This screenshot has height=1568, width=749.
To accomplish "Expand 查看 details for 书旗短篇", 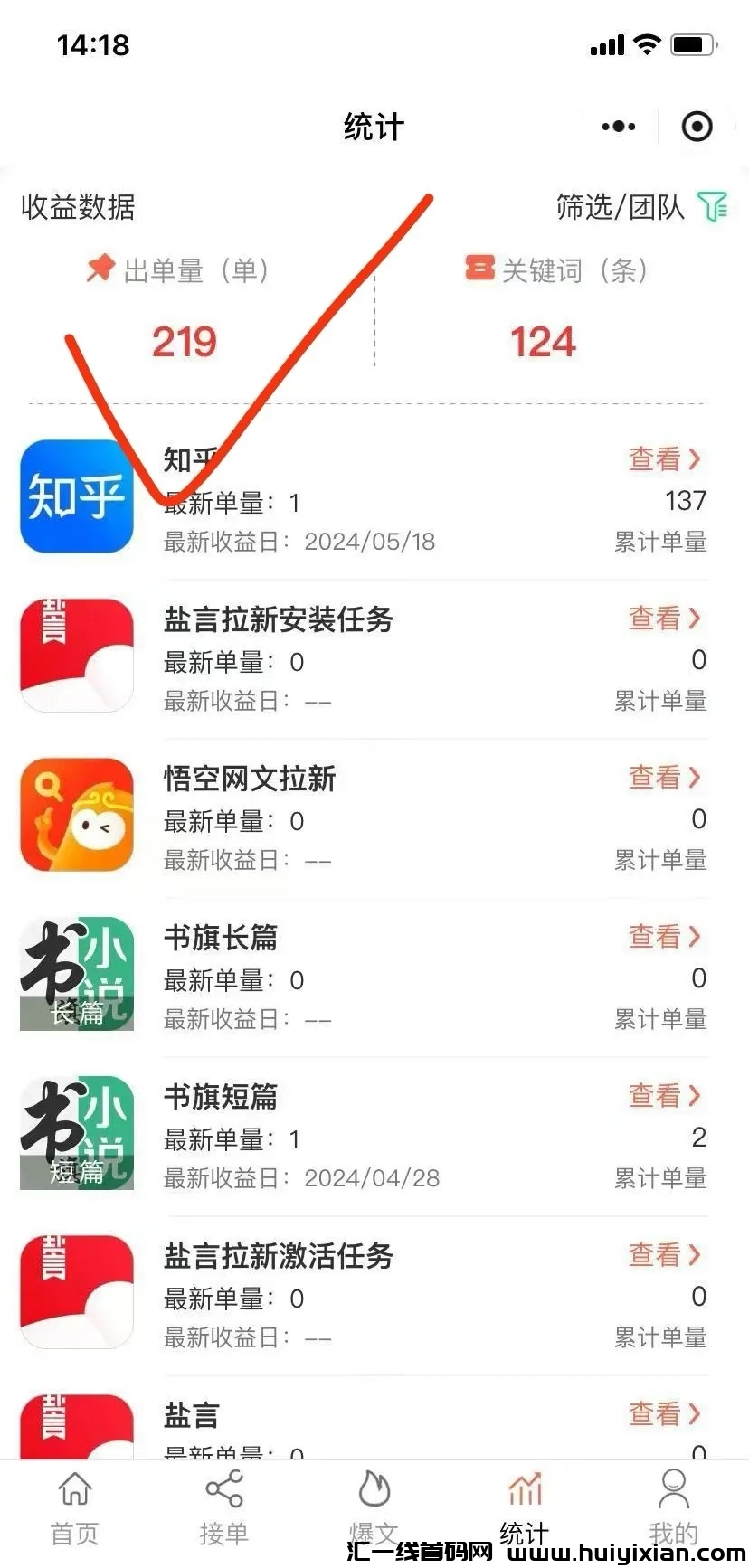I will click(663, 1096).
